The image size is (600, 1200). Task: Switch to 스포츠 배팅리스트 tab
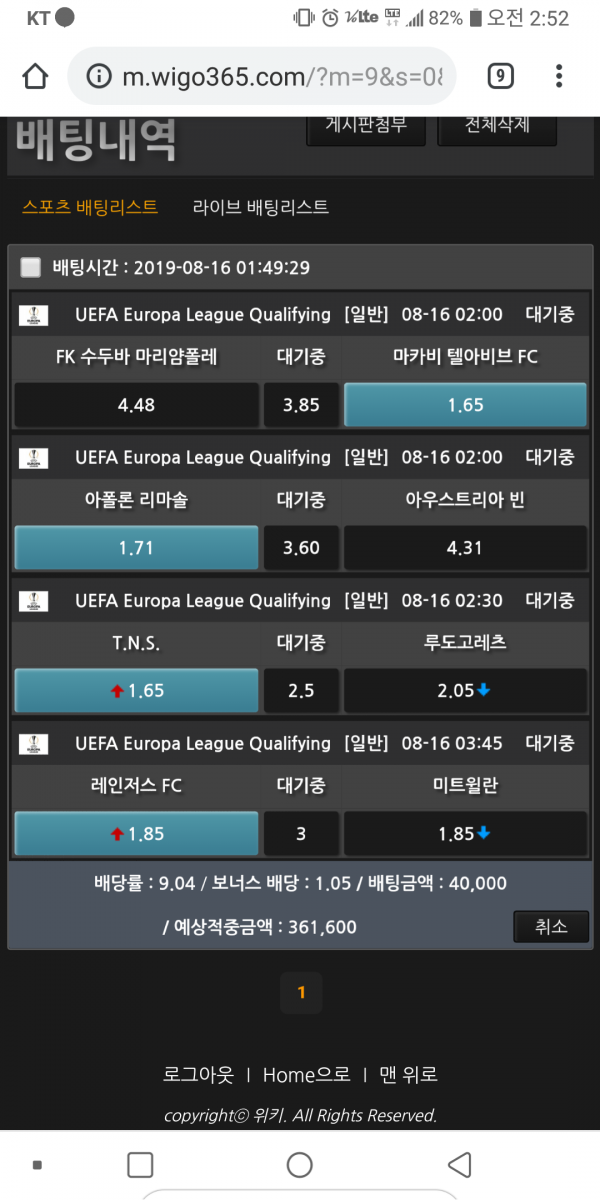coord(90,207)
